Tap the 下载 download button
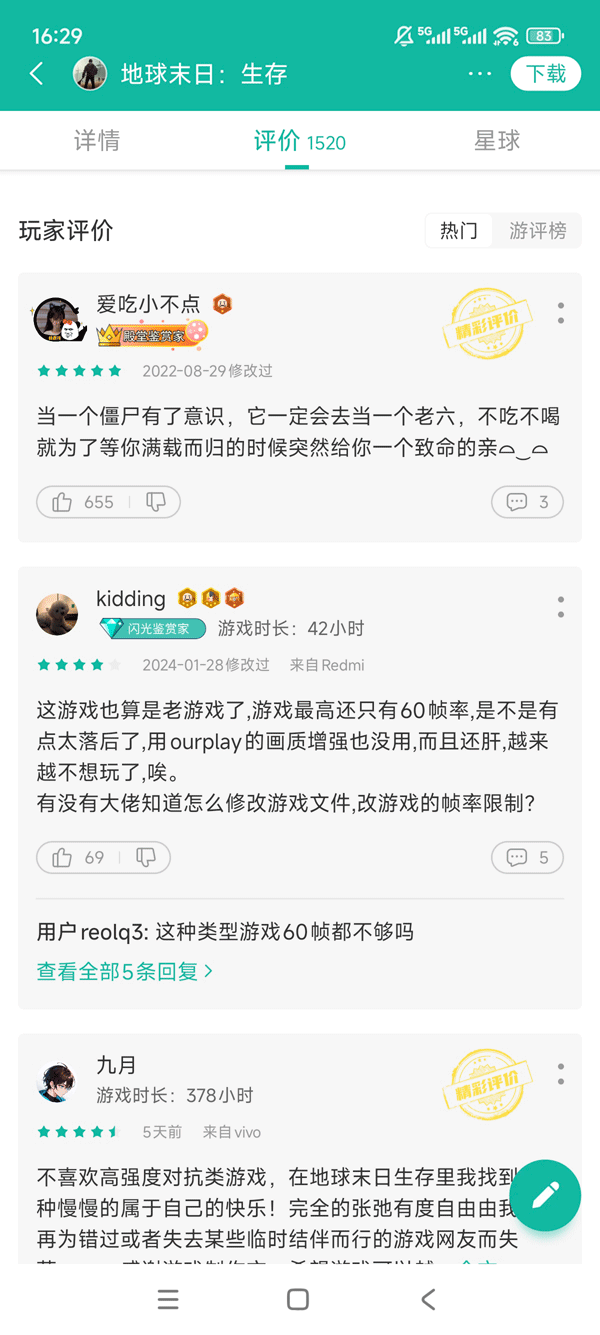The height and width of the screenshot is (1335, 600). click(x=546, y=74)
